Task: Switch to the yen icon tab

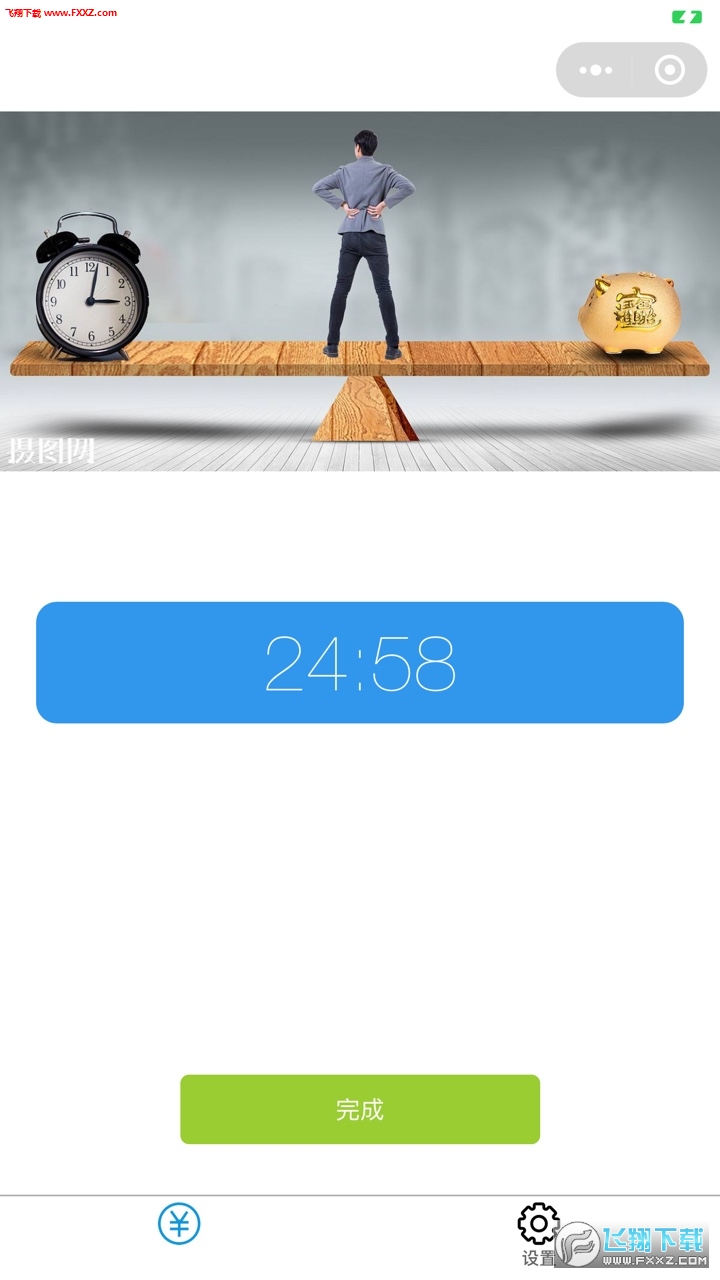Action: pyautogui.click(x=179, y=1224)
